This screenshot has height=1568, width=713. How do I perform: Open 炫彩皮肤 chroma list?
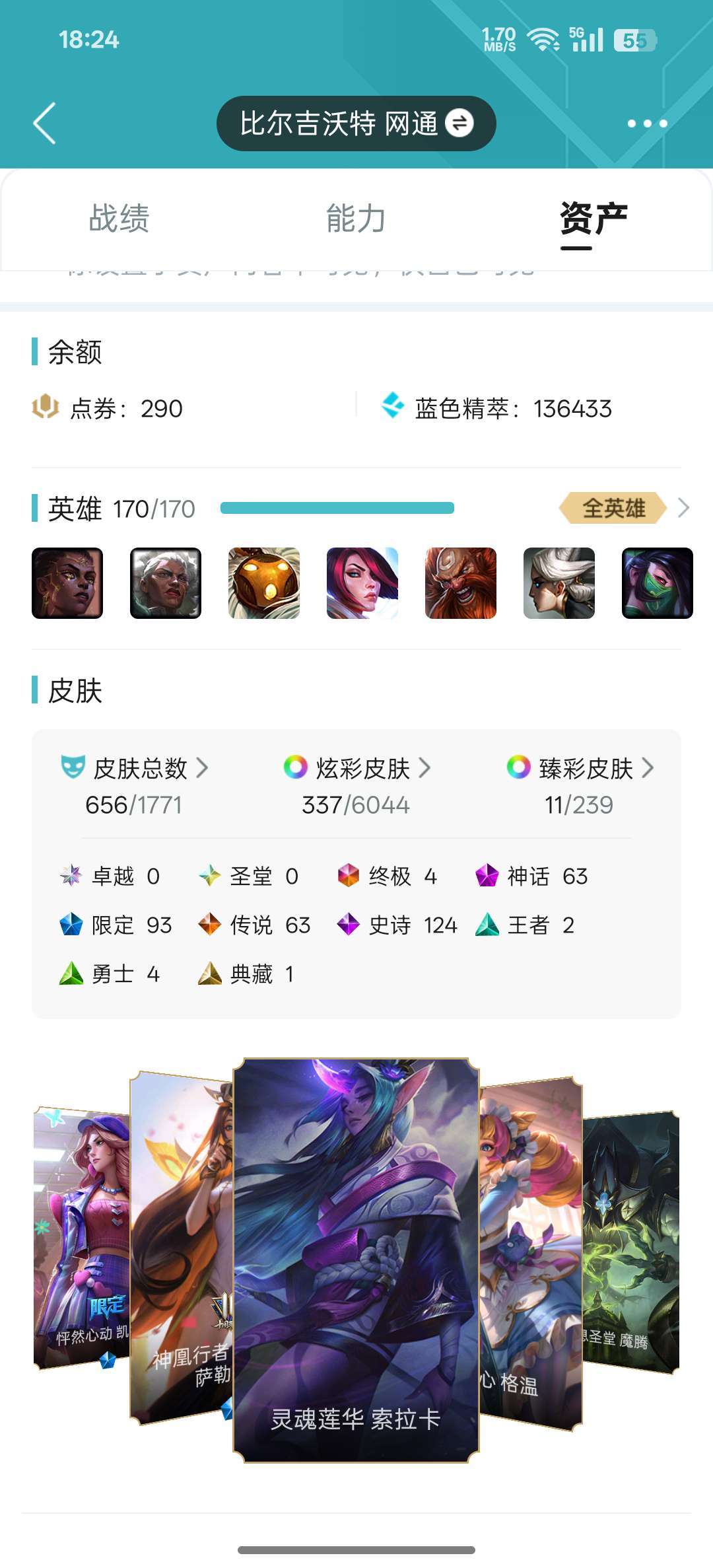click(x=357, y=769)
